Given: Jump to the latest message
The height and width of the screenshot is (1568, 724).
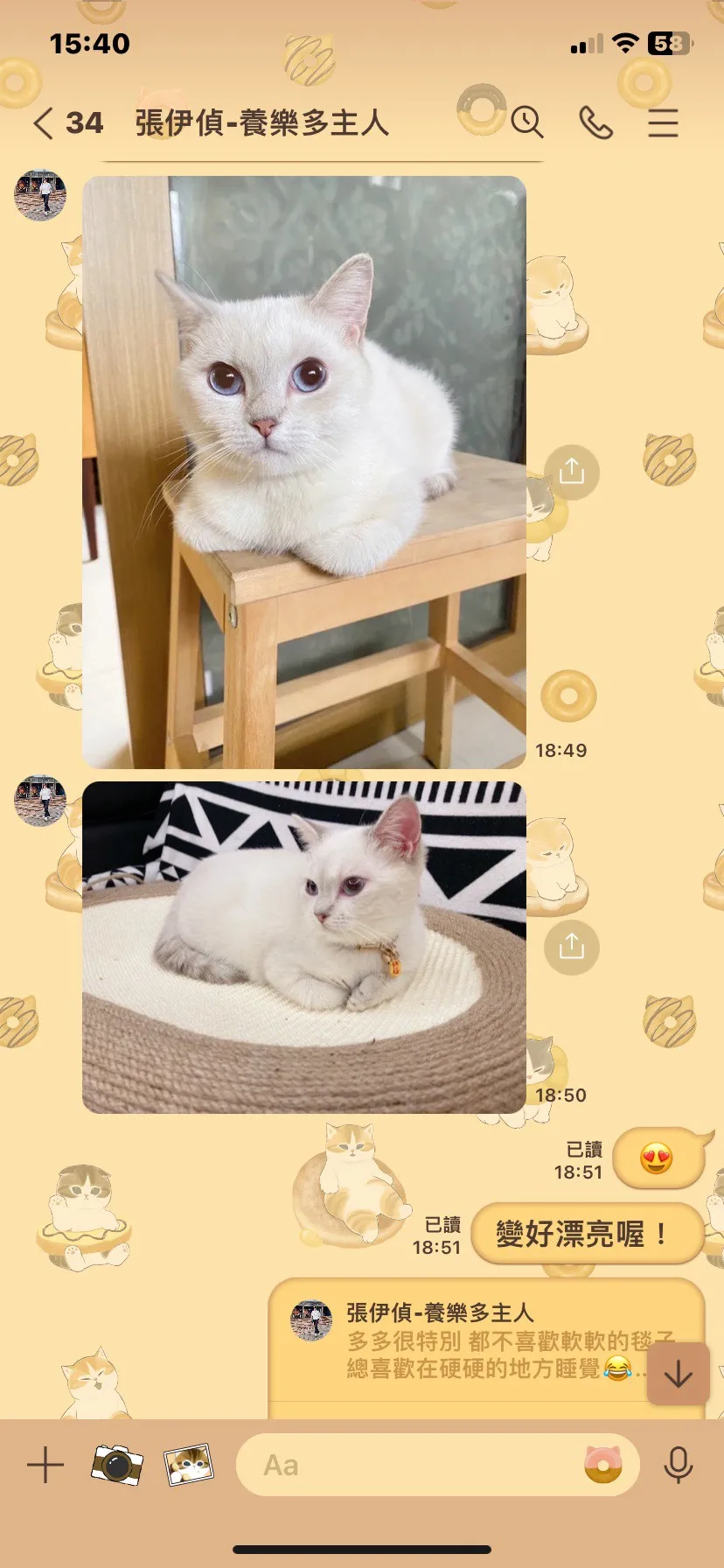Looking at the screenshot, I should [678, 1375].
